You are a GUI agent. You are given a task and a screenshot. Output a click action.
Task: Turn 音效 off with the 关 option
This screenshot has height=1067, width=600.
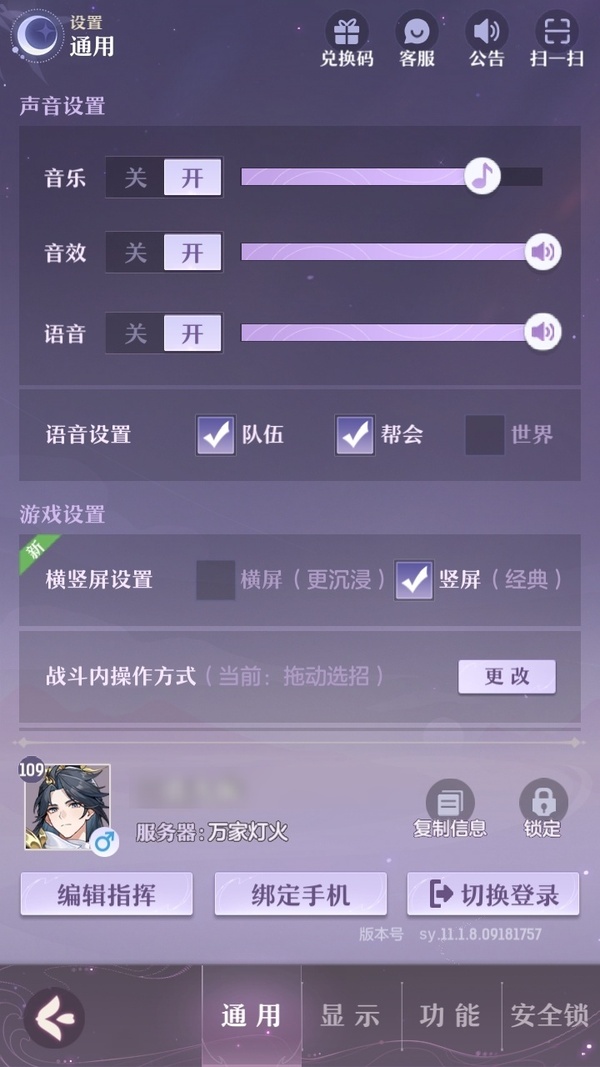(135, 252)
